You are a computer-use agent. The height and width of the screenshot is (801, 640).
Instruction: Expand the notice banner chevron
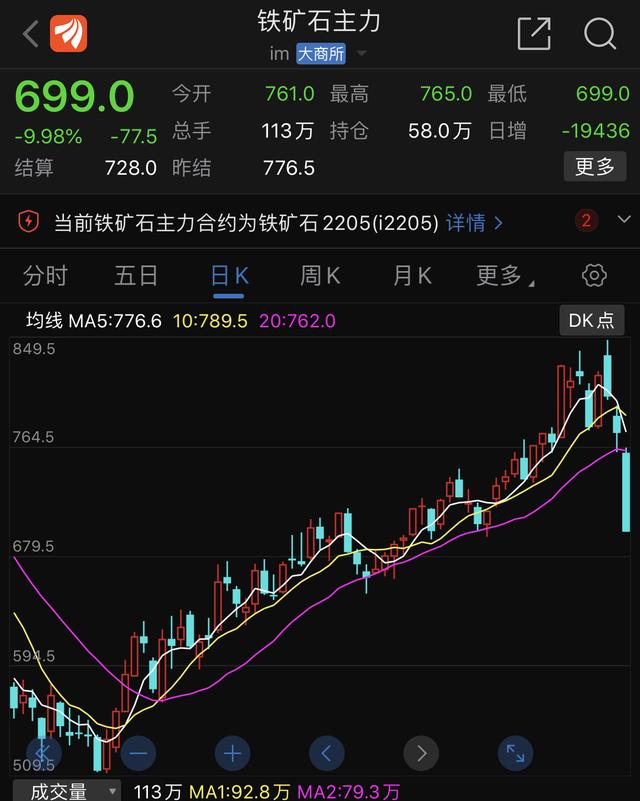[624, 219]
